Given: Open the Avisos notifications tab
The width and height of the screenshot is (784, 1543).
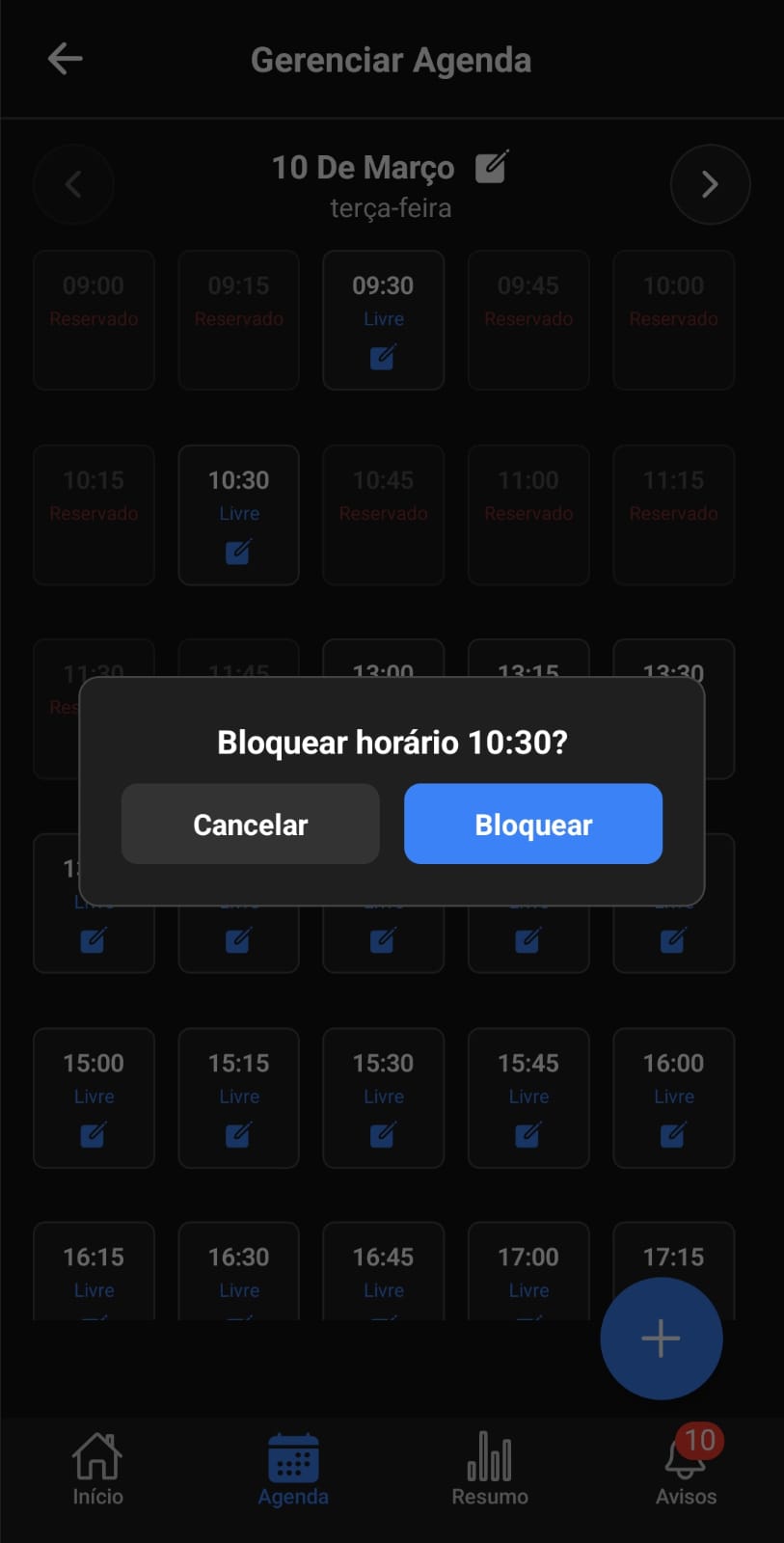Looking at the screenshot, I should 686,1469.
